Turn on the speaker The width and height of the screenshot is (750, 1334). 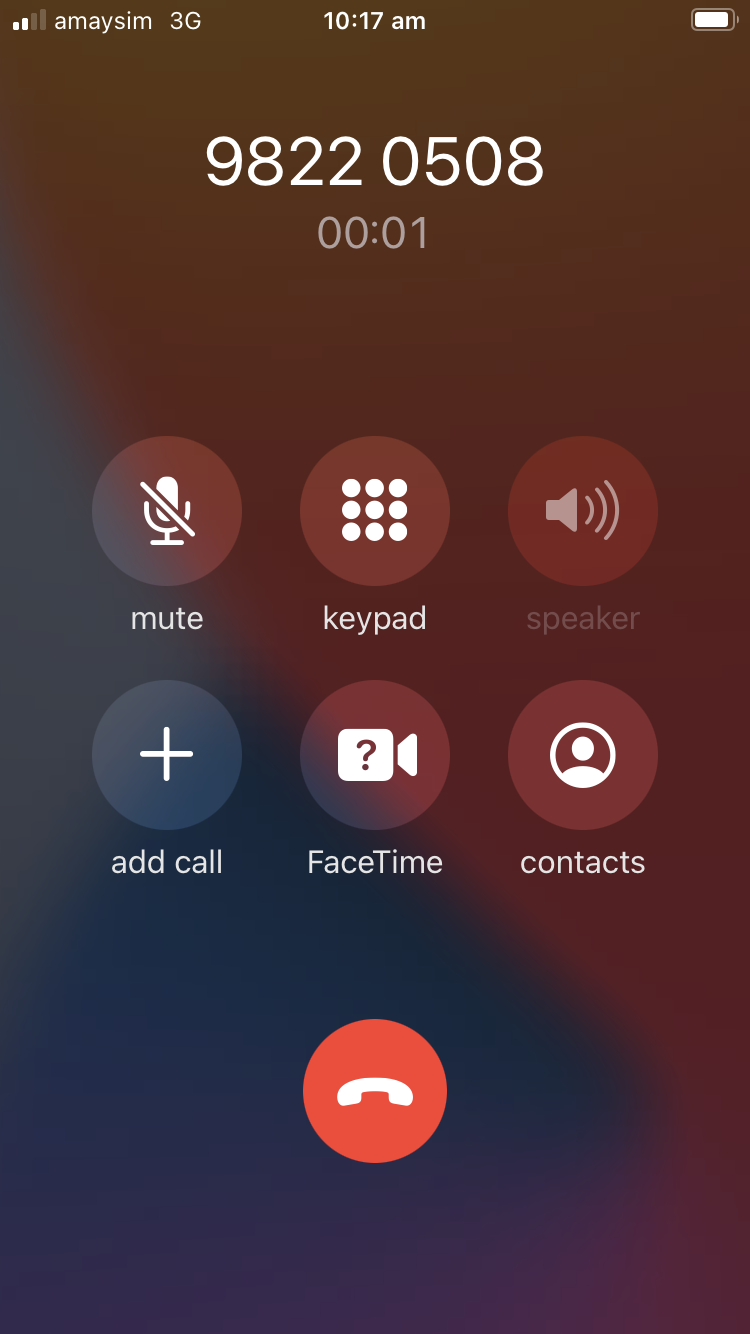tap(583, 510)
